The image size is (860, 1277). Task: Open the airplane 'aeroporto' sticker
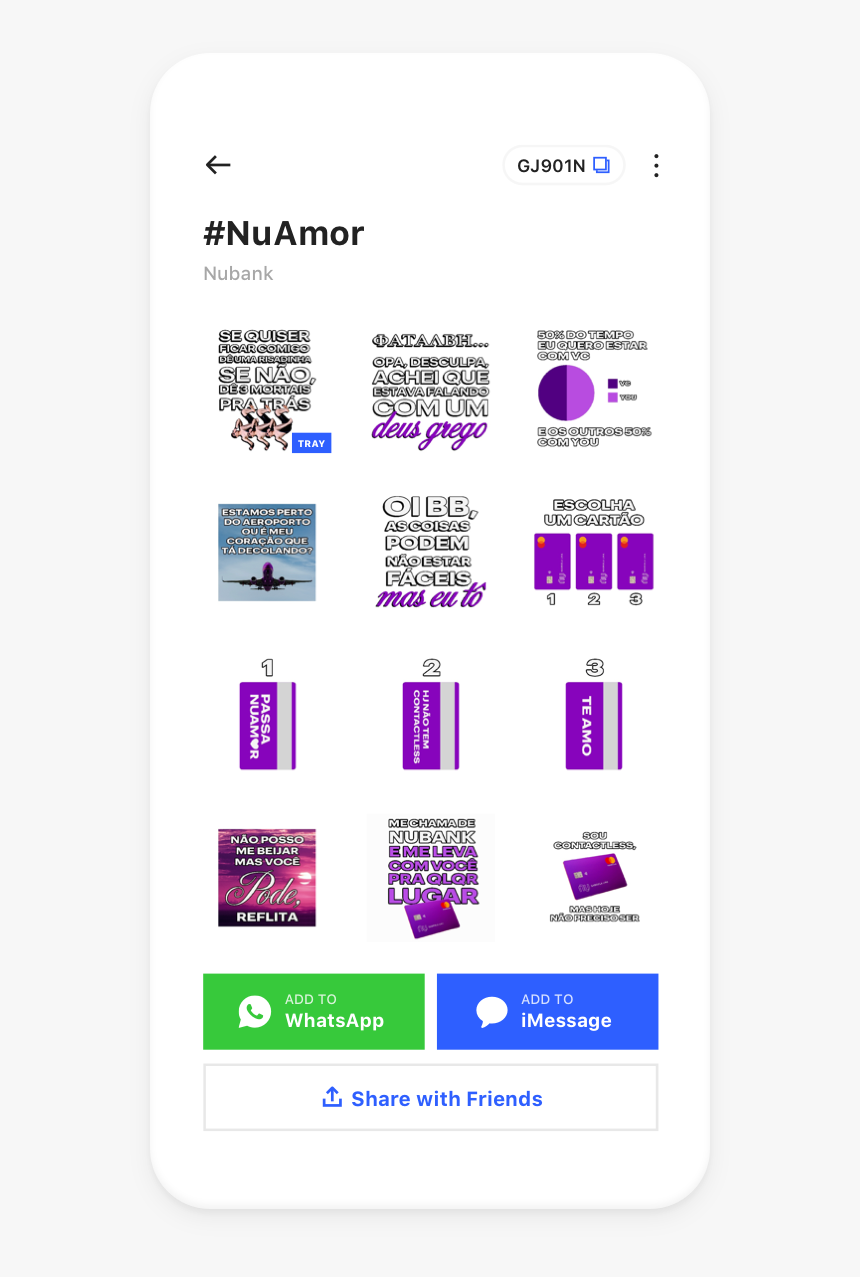tap(267, 552)
